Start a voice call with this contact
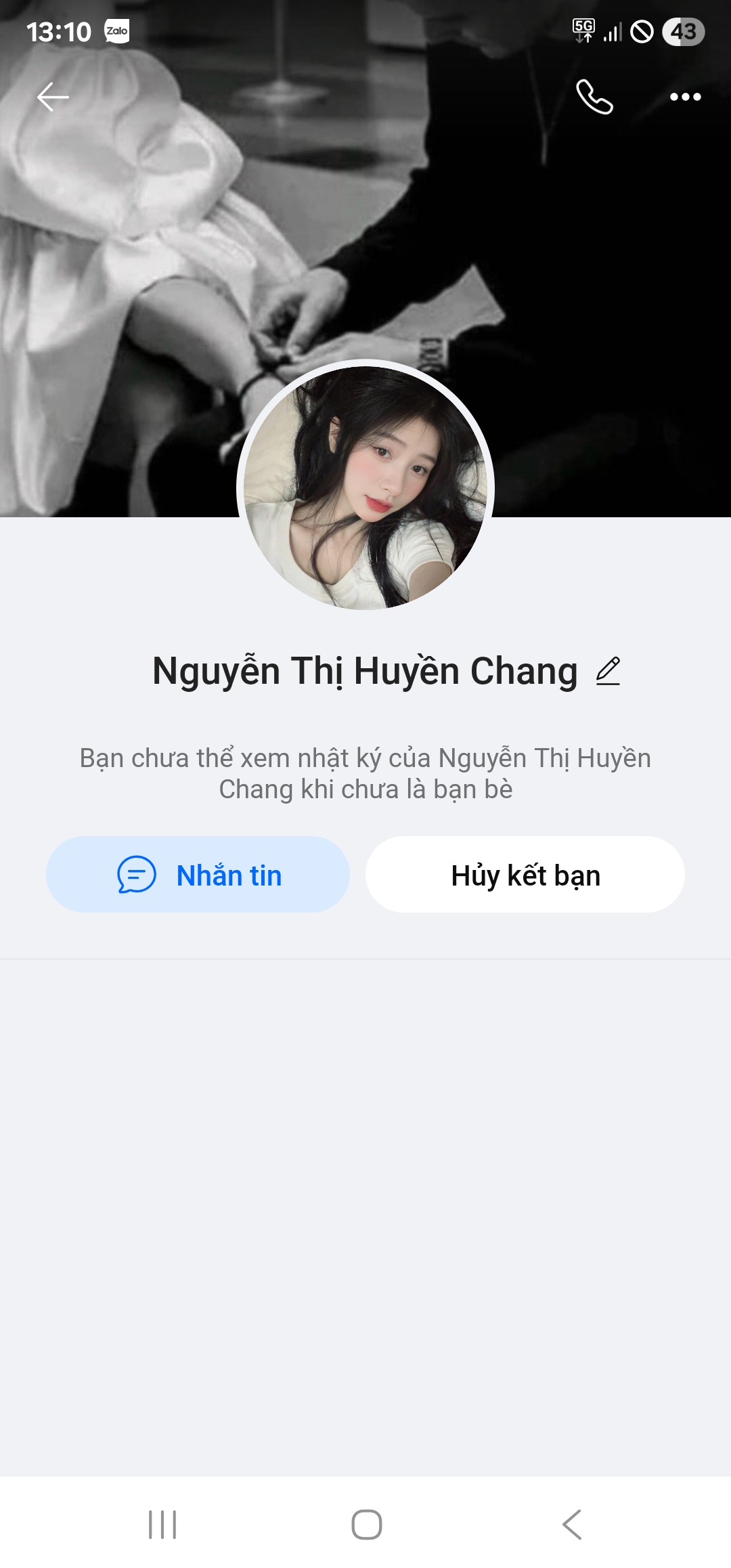Viewport: 731px width, 1568px height. click(594, 97)
